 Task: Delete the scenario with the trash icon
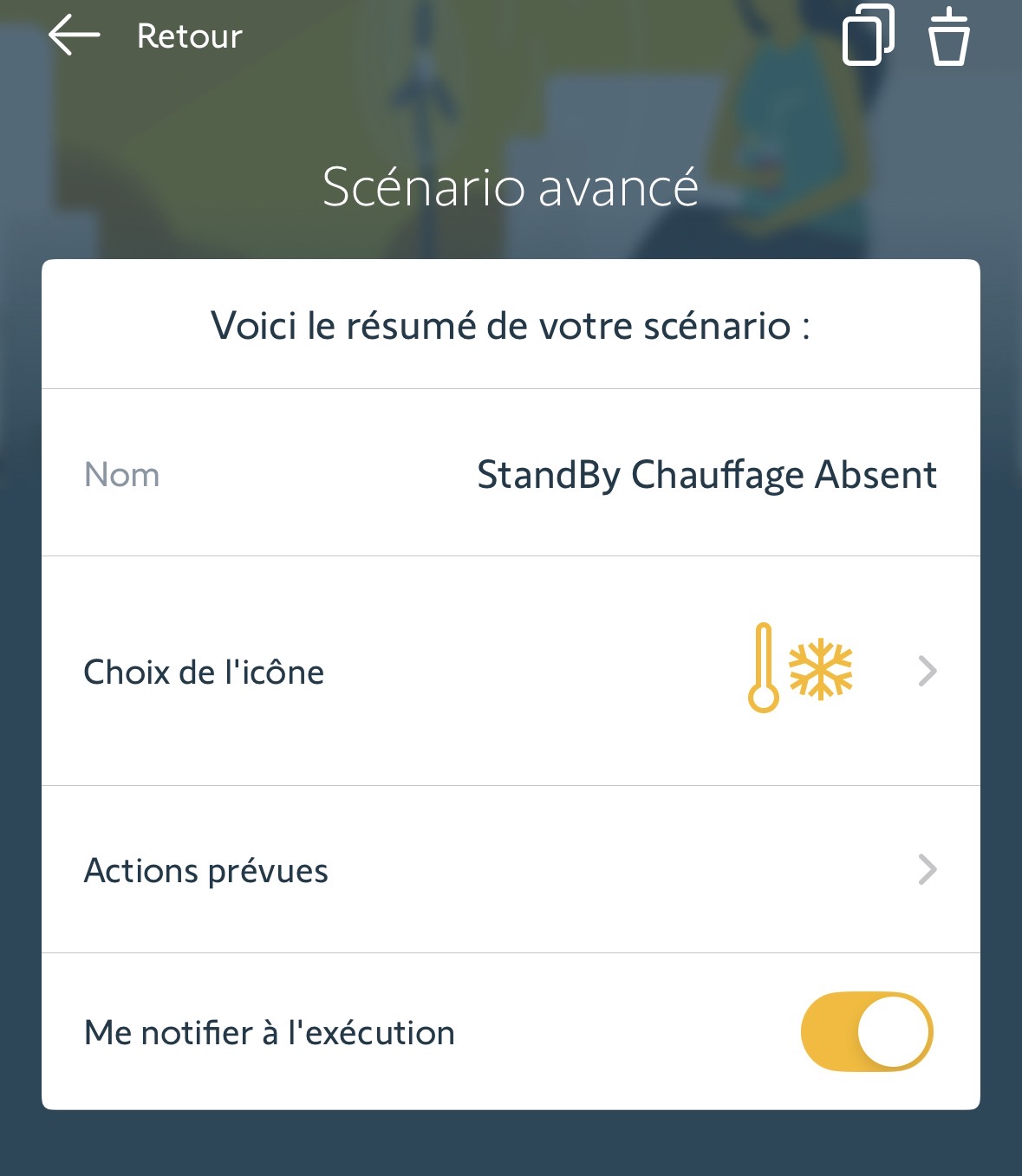[x=948, y=36]
